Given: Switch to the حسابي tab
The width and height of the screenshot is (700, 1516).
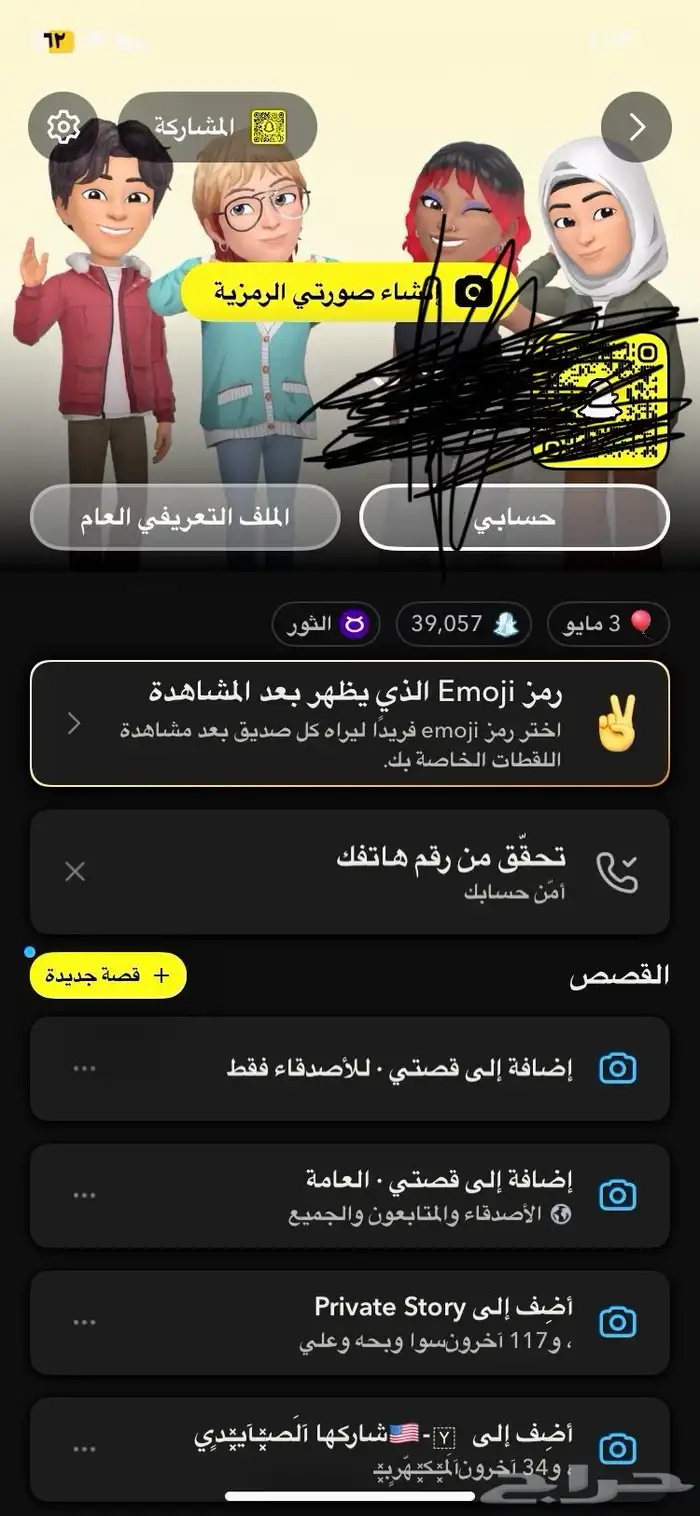Looking at the screenshot, I should pos(514,518).
